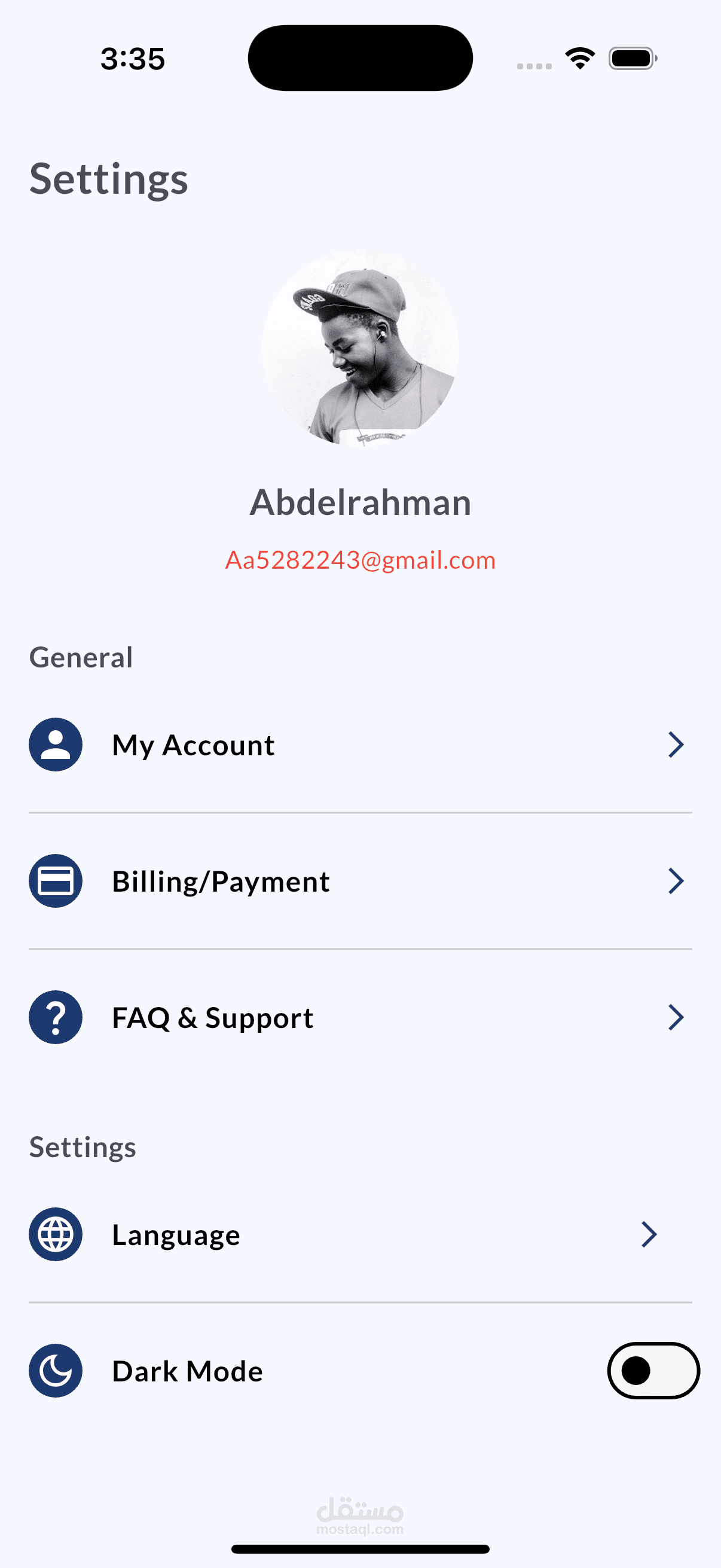Open the Language settings
Viewport: 721px width, 1568px height.
(x=359, y=1234)
